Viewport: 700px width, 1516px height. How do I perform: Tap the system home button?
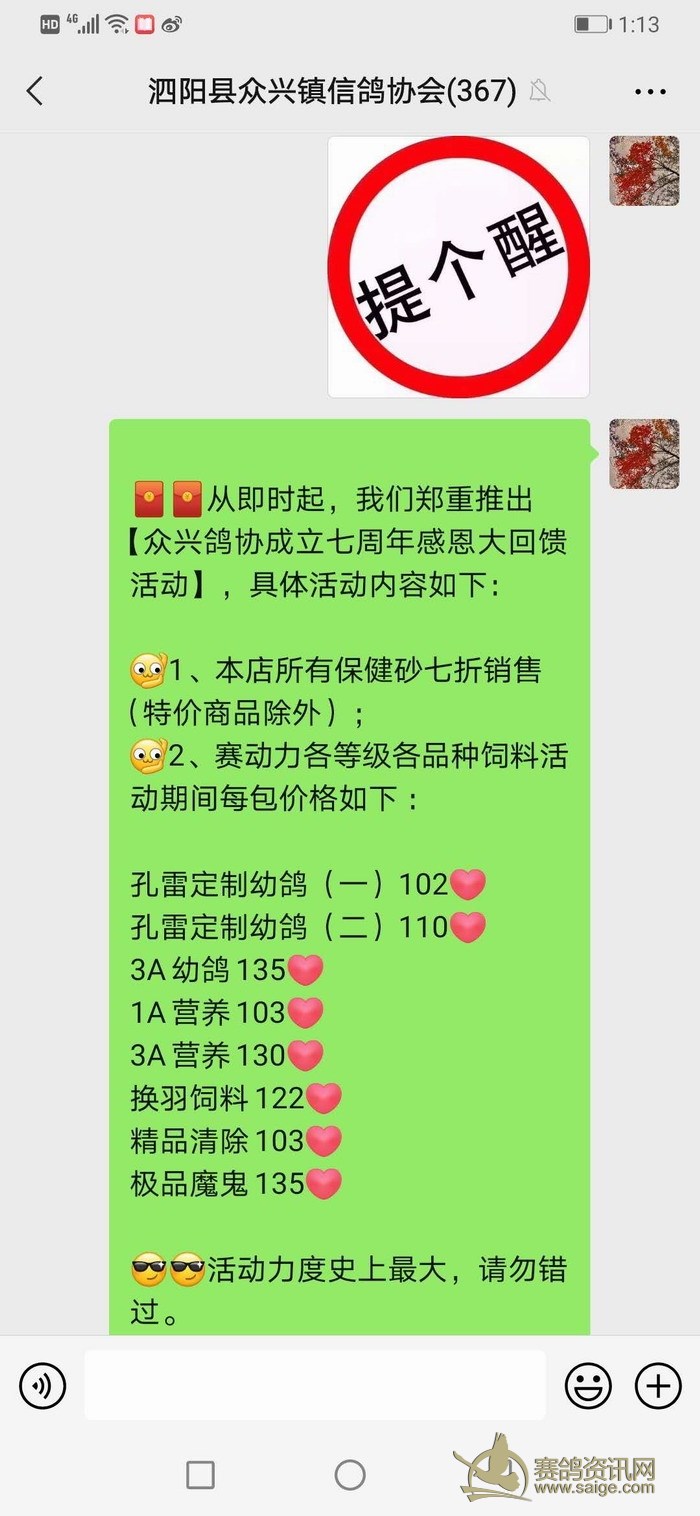(350, 1474)
